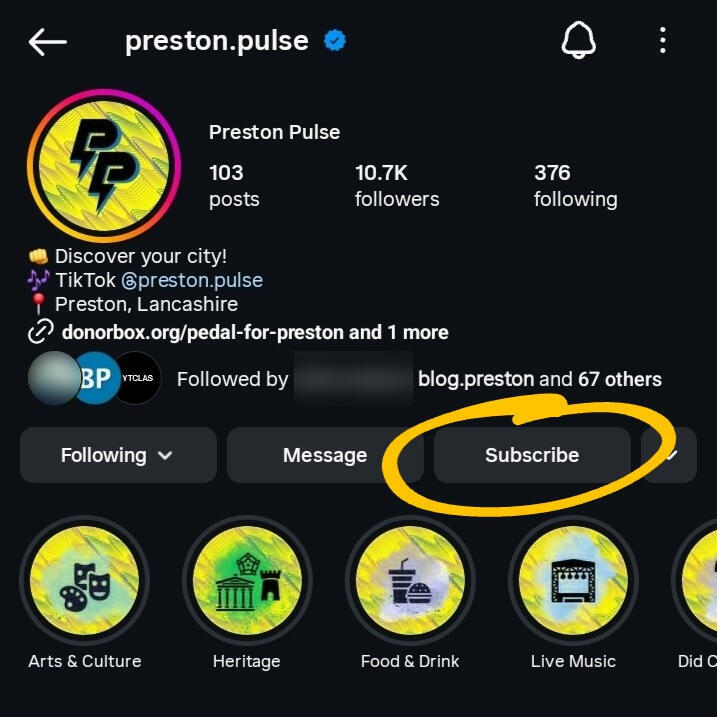Screen dimensions: 717x717
Task: Show the 10.7K followers list
Action: tap(396, 186)
